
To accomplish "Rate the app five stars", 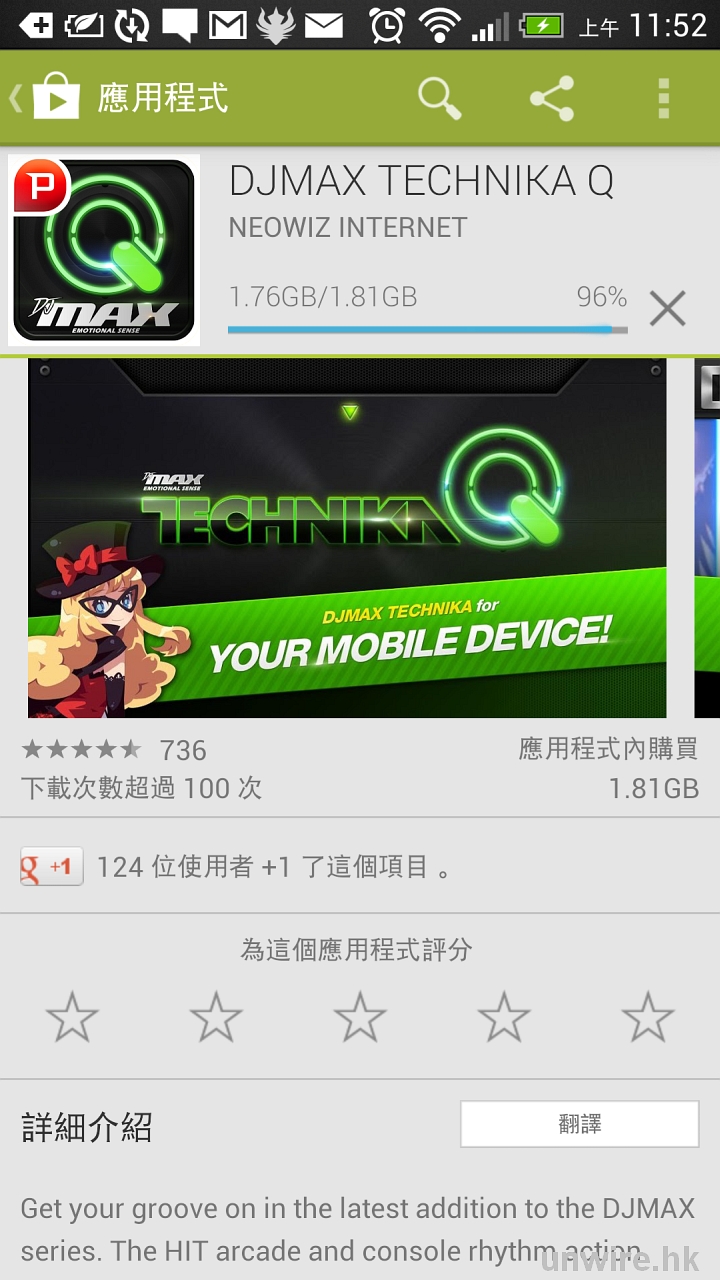I will pos(647,1018).
